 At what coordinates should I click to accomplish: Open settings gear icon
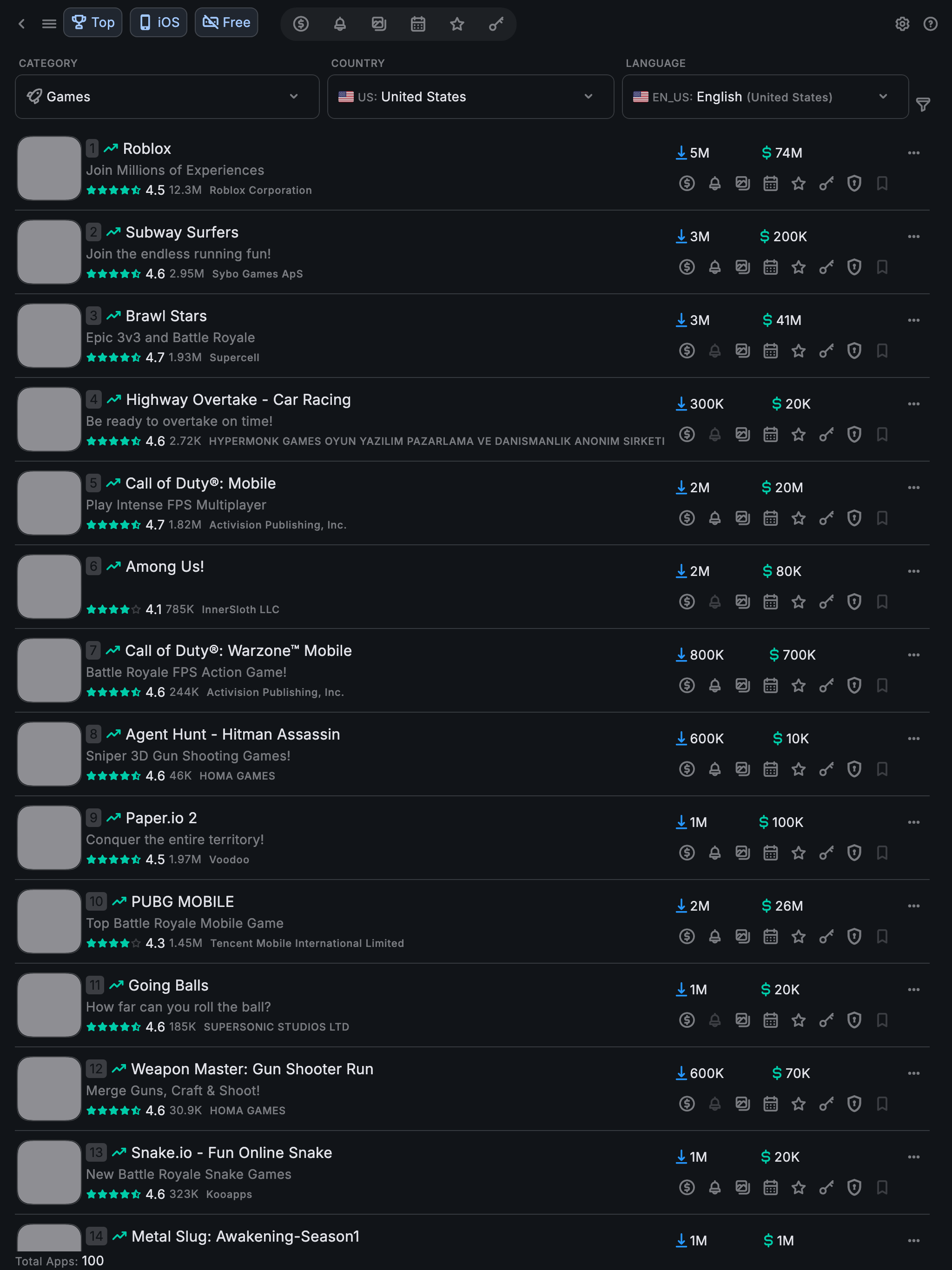coord(902,24)
